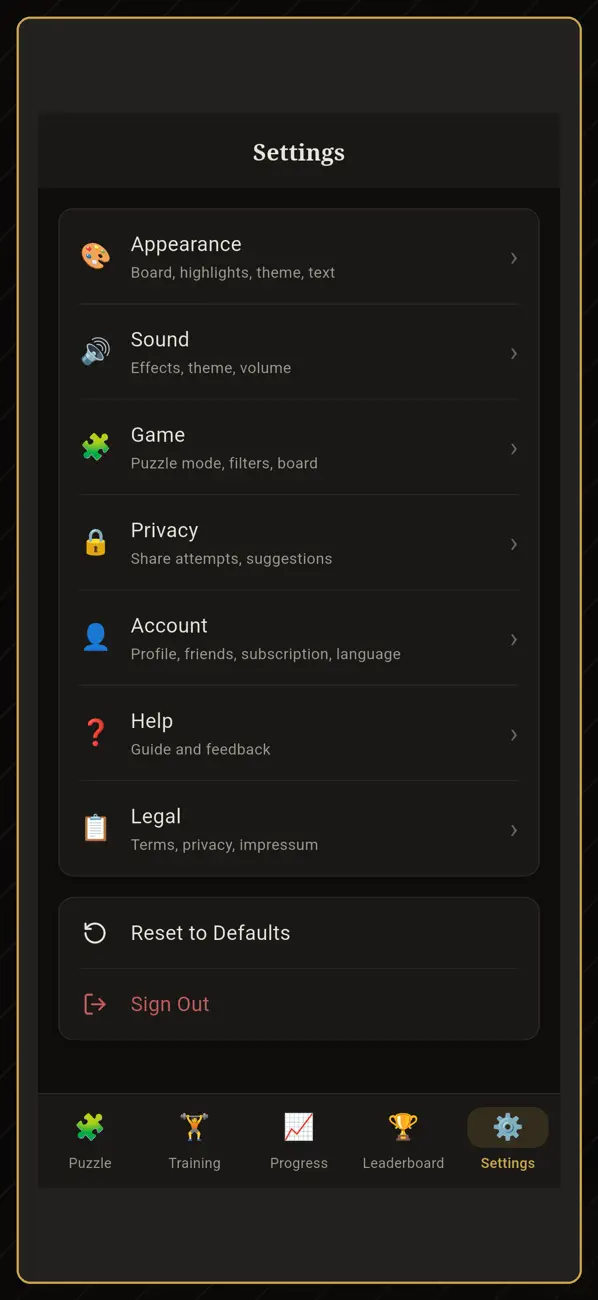Open the Leaderboard tab
The image size is (598, 1300).
click(403, 1141)
